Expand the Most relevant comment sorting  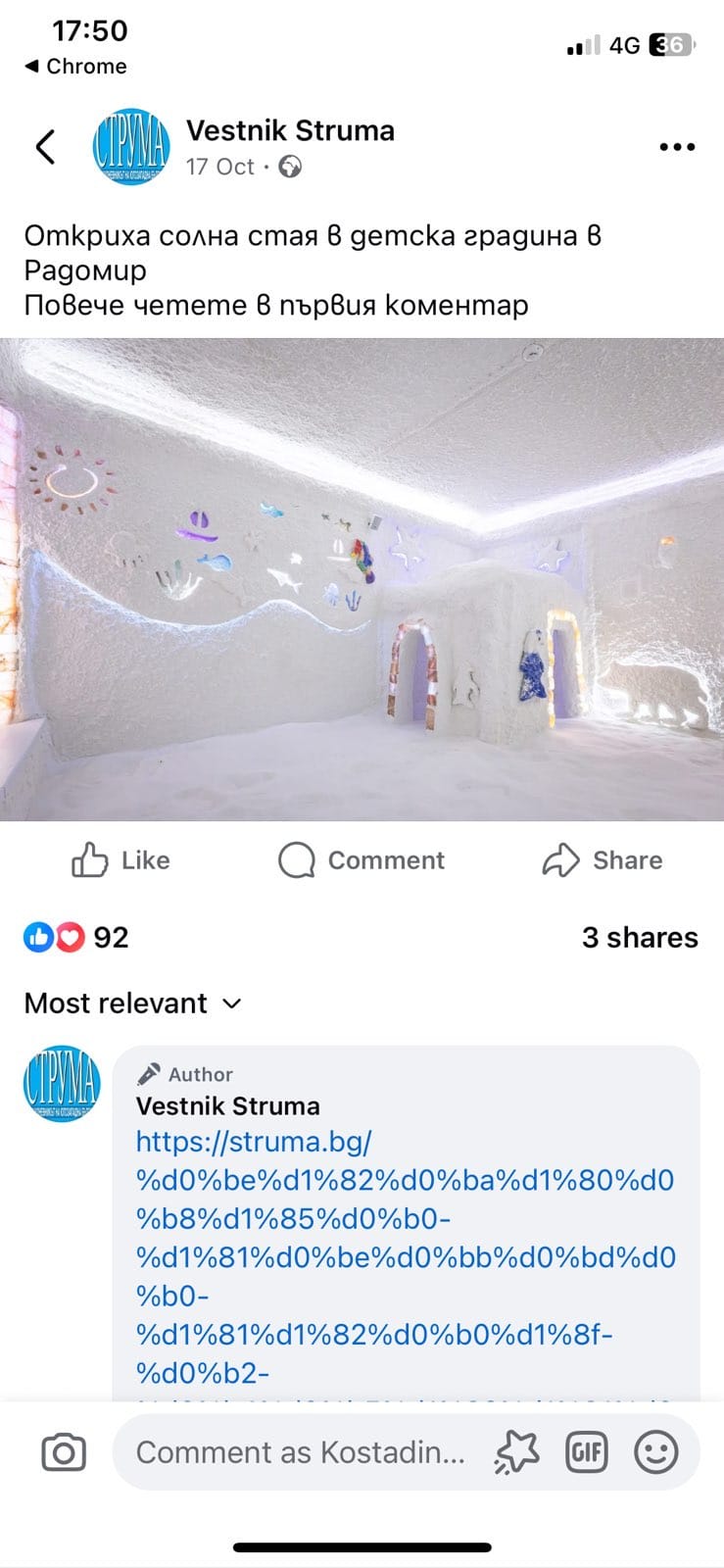click(132, 1004)
